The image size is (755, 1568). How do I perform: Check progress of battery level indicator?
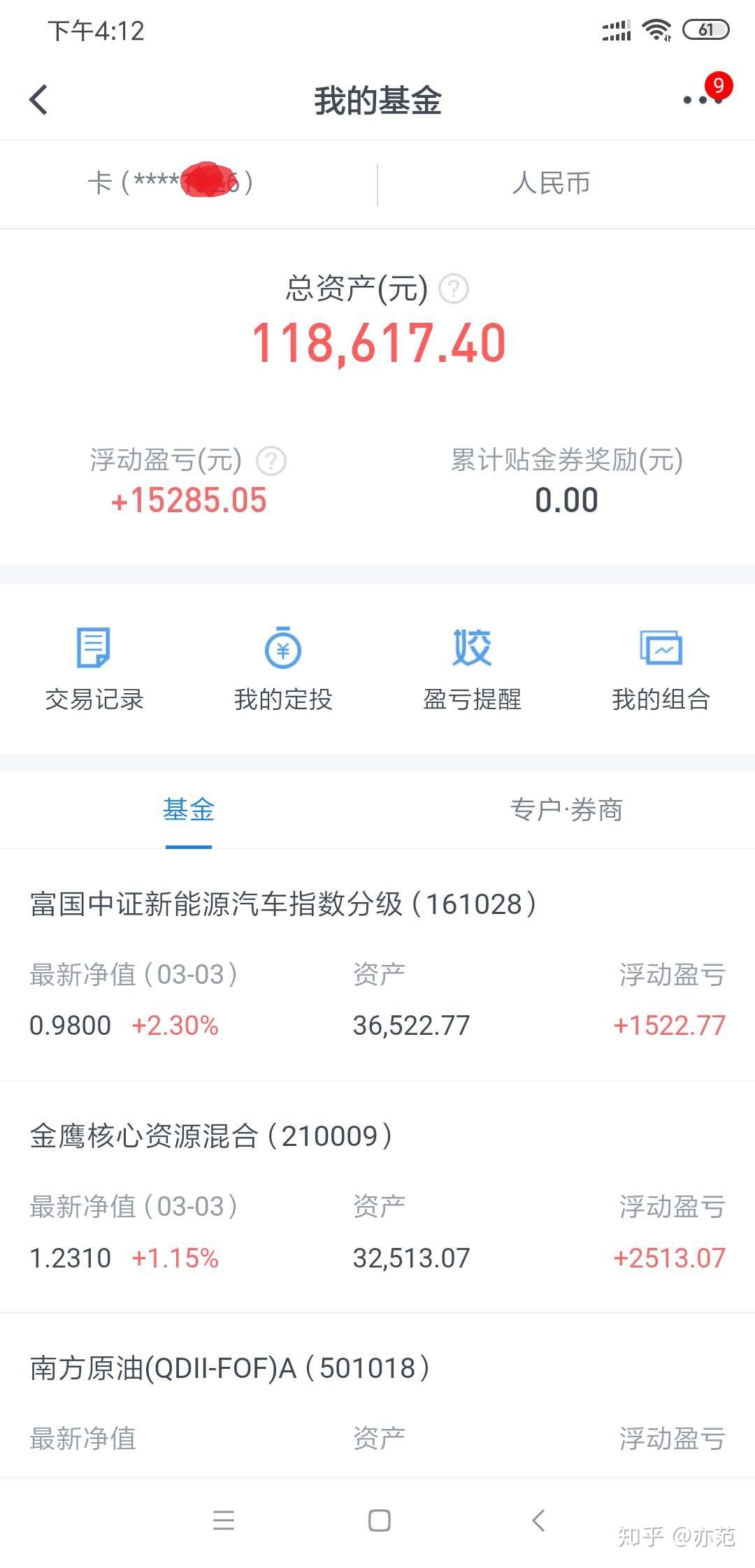pyautogui.click(x=705, y=29)
